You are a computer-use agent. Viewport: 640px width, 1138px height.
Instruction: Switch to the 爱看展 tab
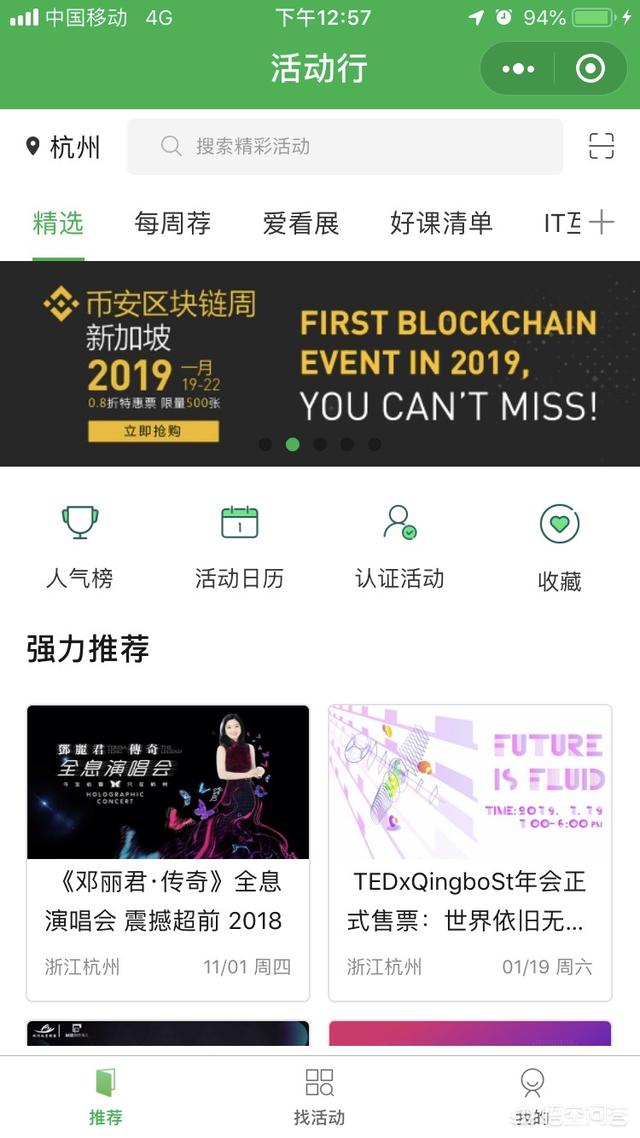[301, 223]
